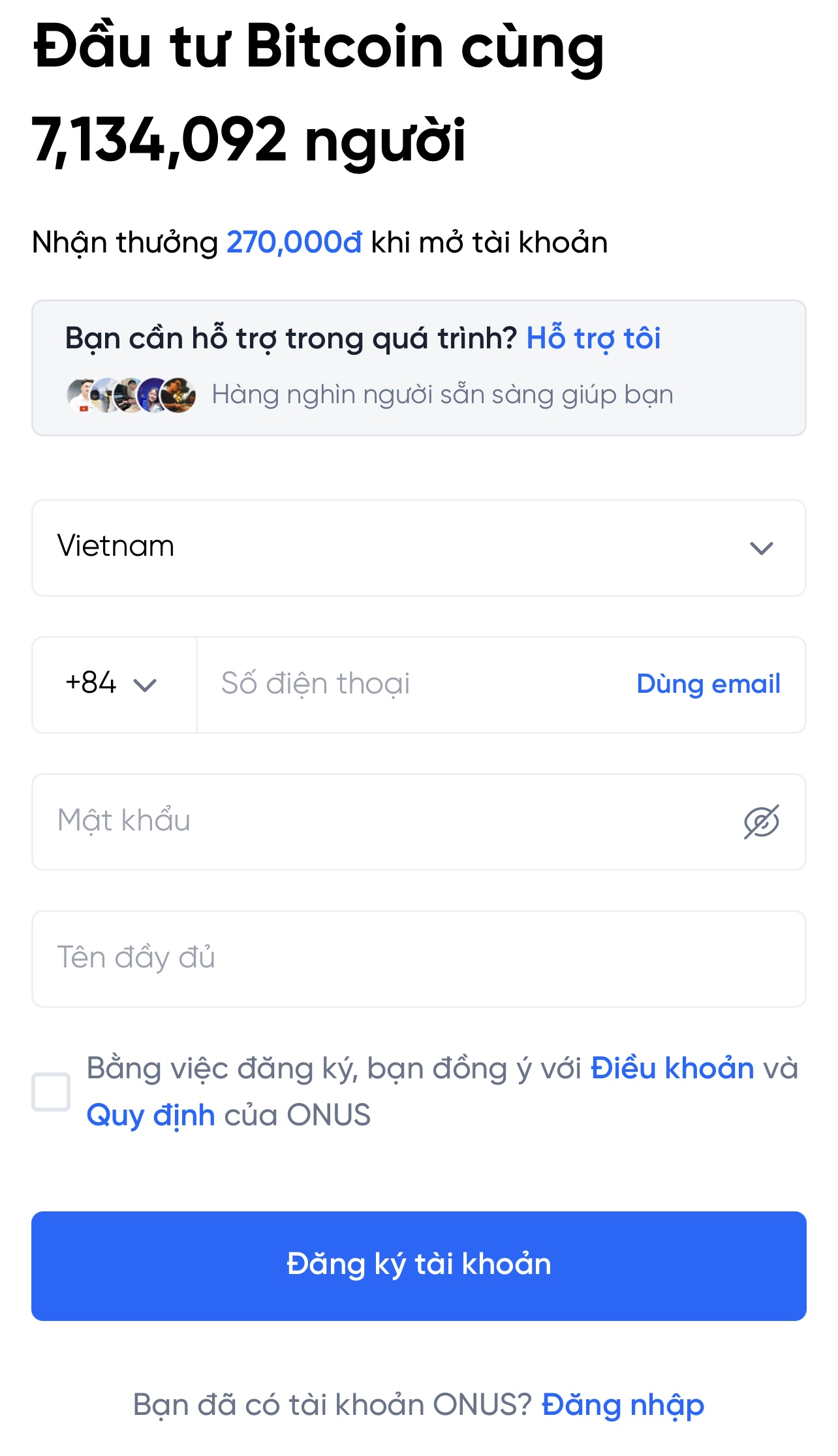Image resolution: width=838 pixels, height=1456 pixels.
Task: Click the arrow next to +84
Action: (146, 684)
